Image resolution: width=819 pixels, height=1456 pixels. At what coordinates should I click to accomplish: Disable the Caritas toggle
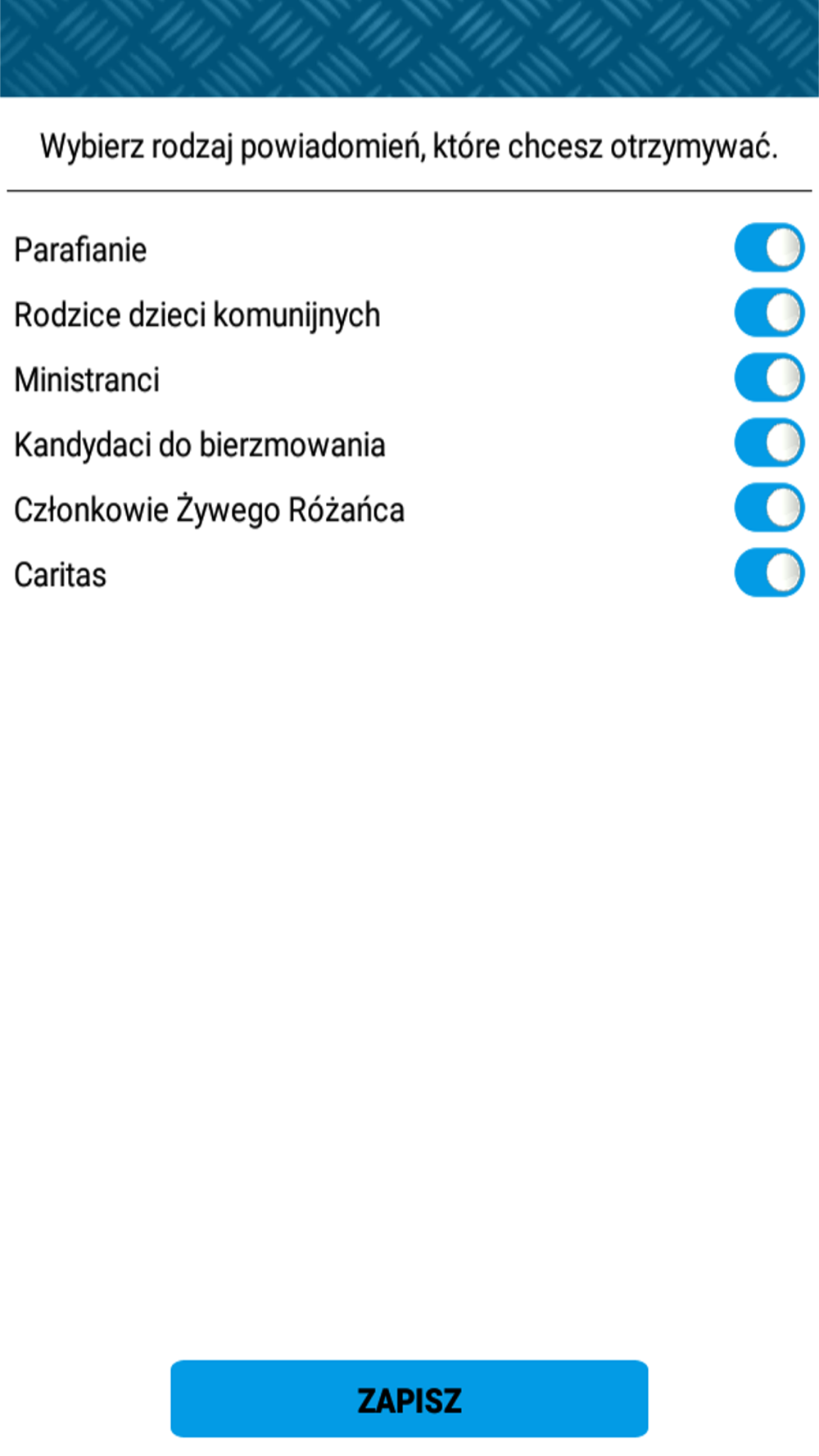pyautogui.click(x=769, y=572)
